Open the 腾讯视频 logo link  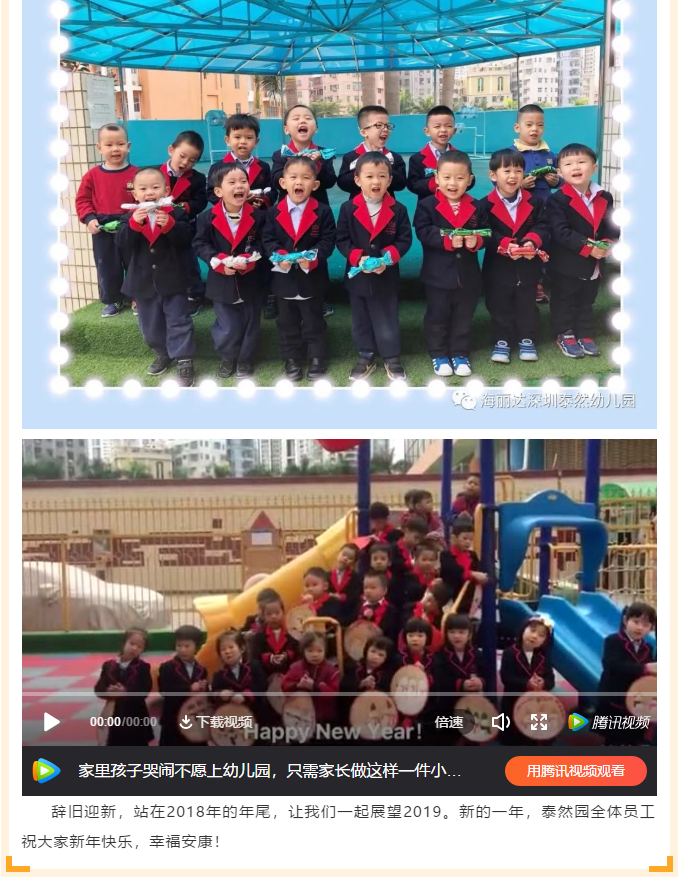pos(608,722)
